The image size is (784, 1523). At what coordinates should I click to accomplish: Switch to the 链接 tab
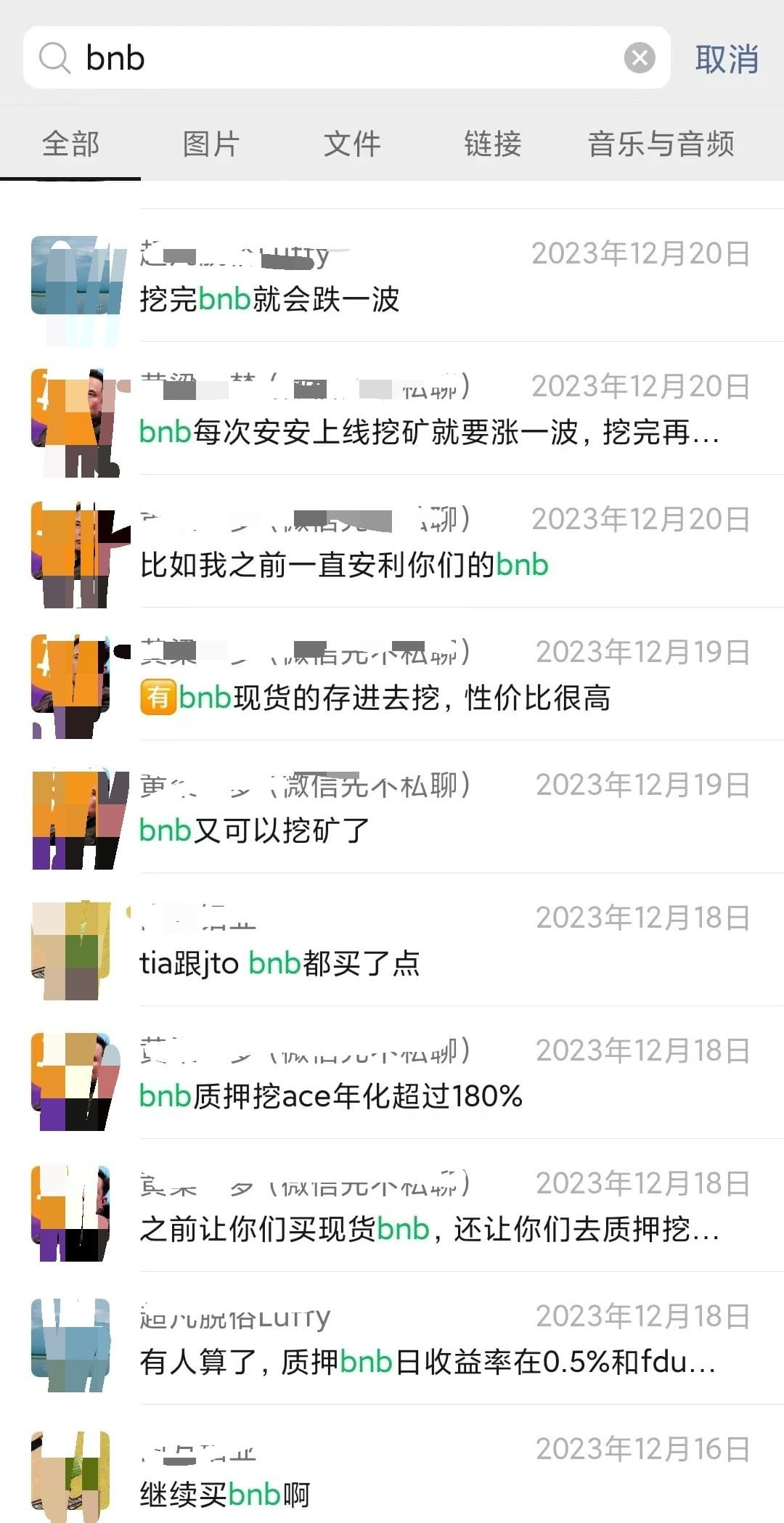[x=493, y=144]
